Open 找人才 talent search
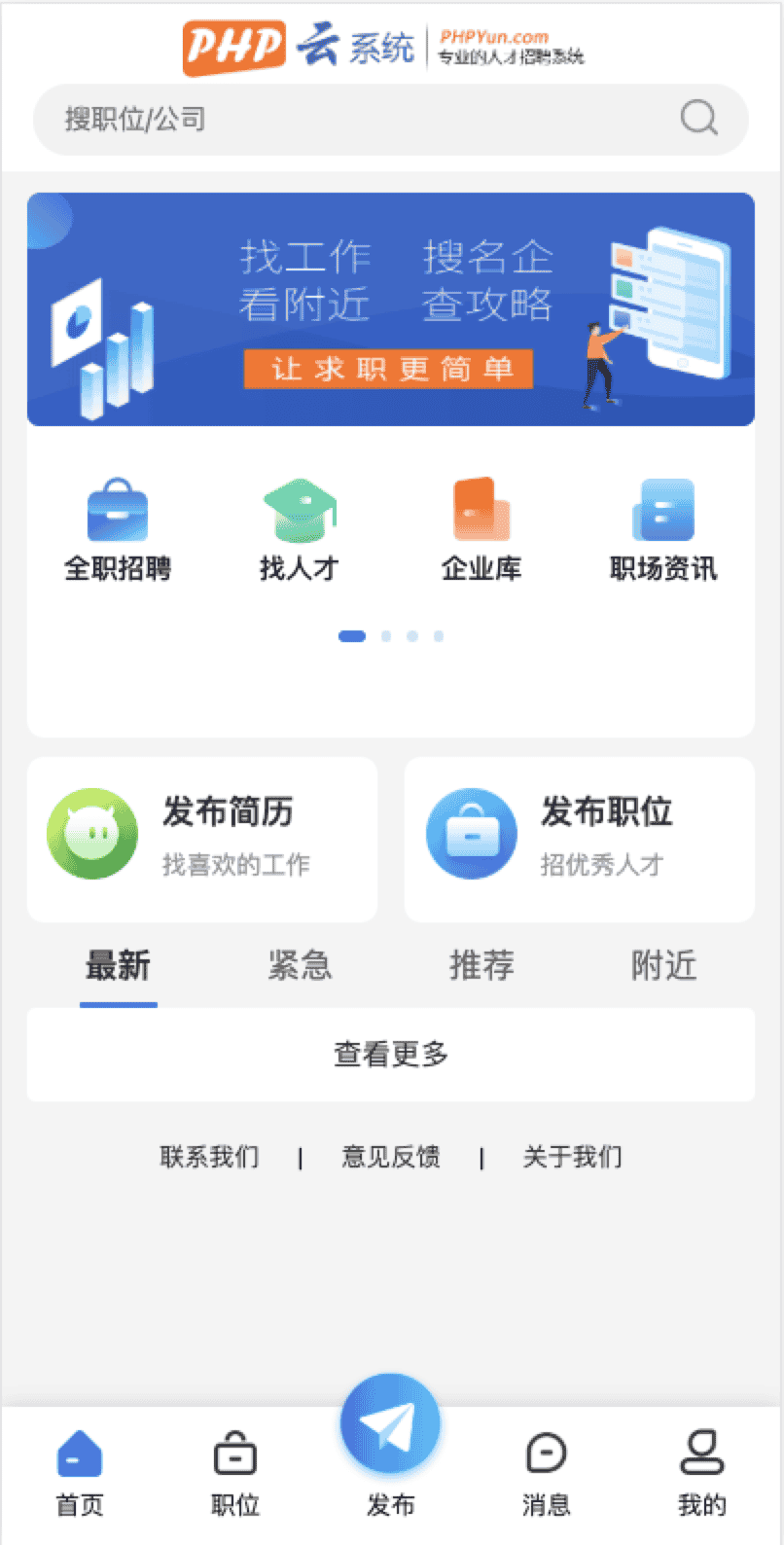The width and height of the screenshot is (784, 1545). [x=299, y=529]
